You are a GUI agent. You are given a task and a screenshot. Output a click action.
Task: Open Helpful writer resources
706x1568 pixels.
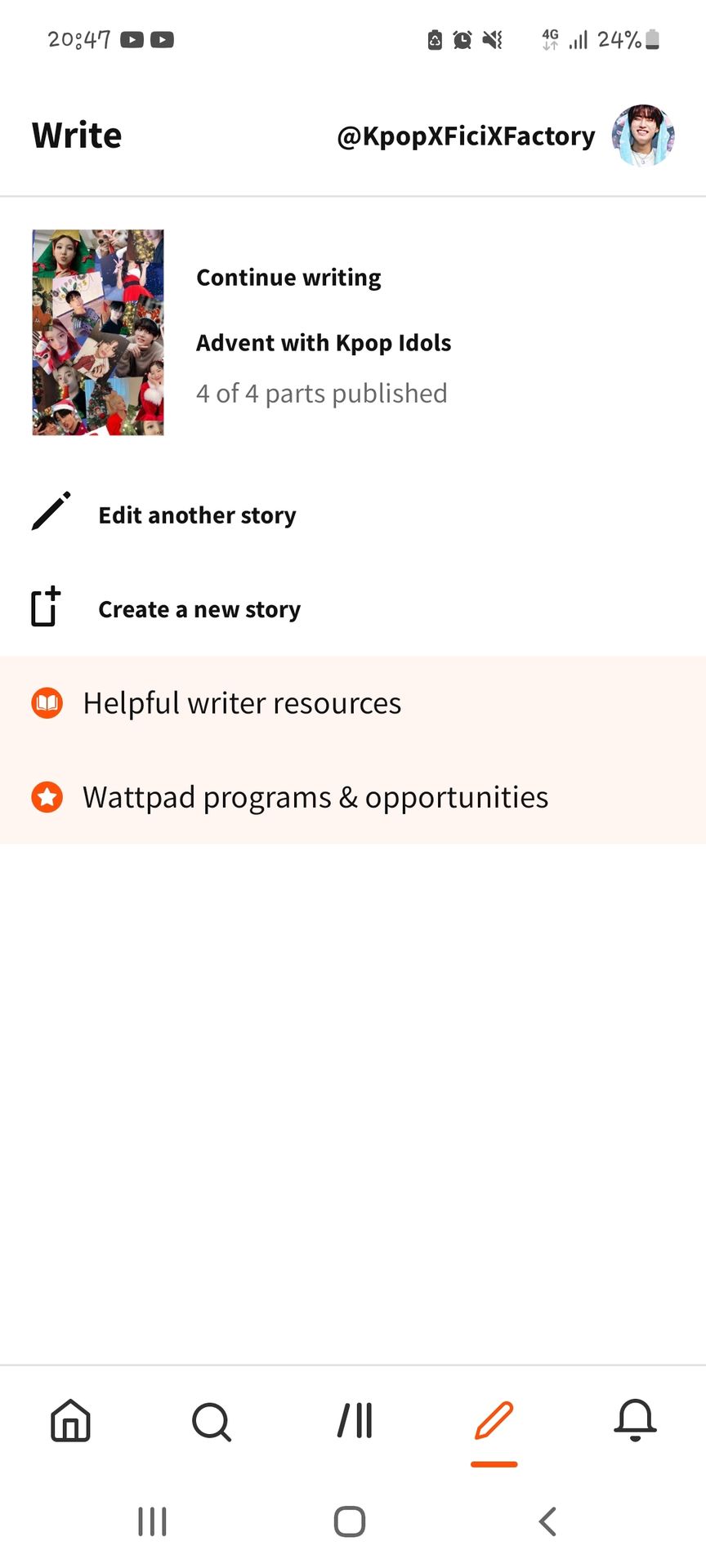(353, 703)
